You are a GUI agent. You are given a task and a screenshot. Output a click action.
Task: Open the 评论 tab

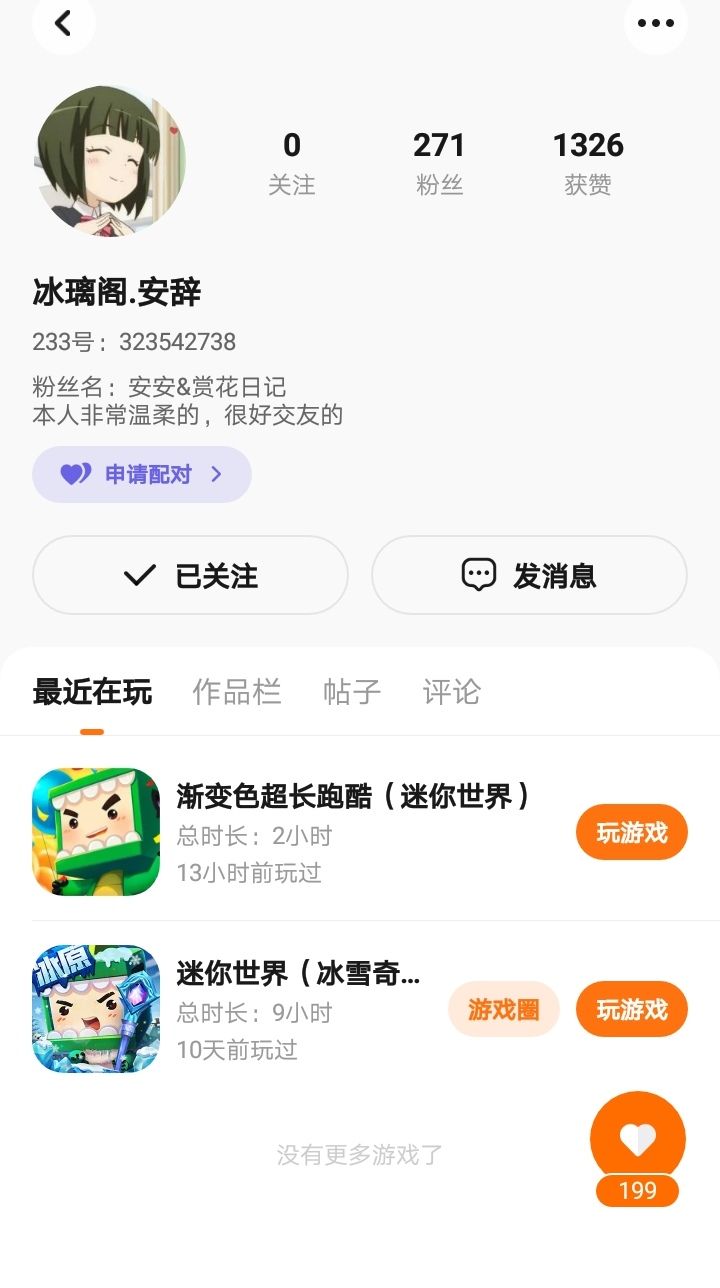coord(451,691)
